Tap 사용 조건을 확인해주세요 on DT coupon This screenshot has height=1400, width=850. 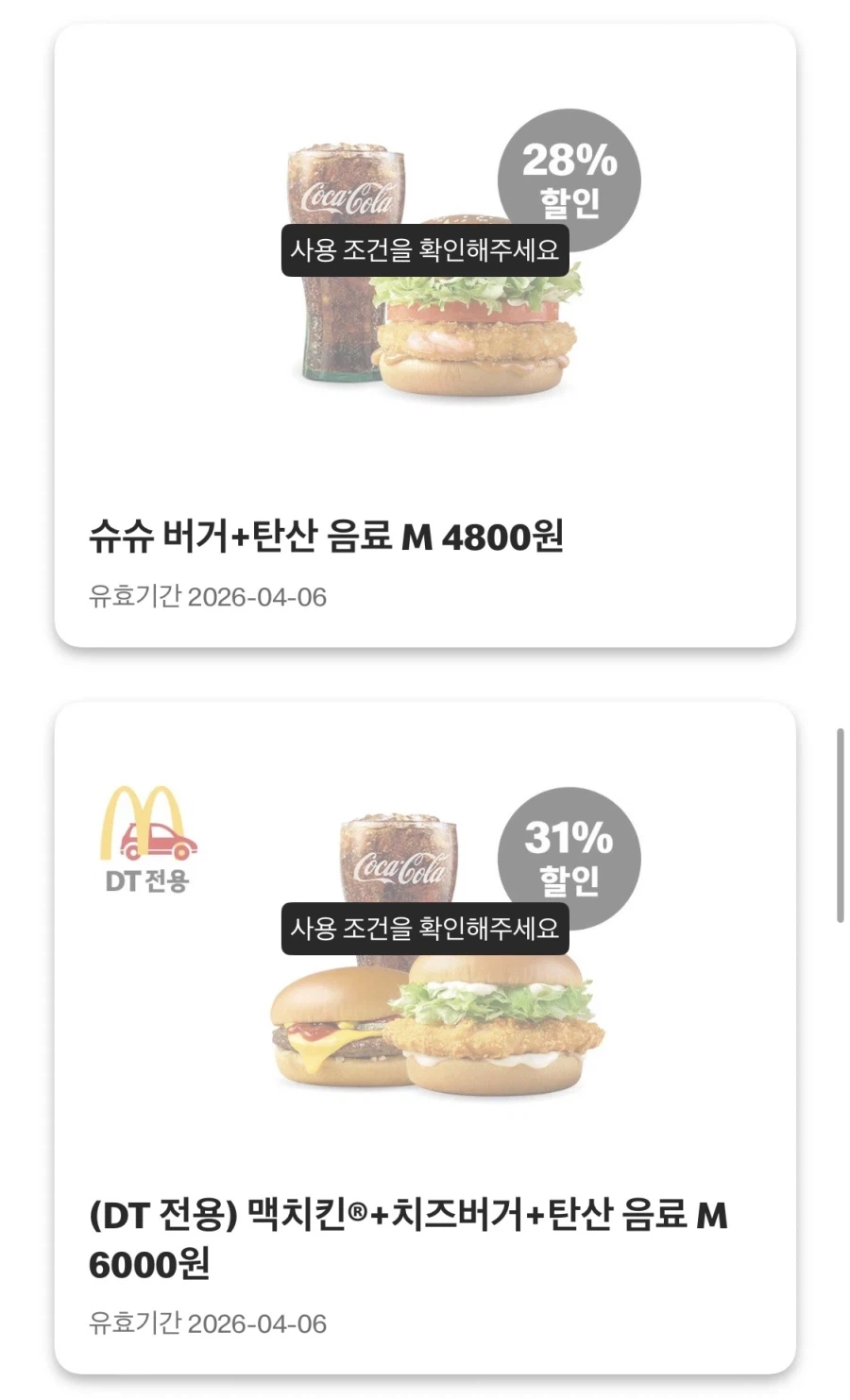[x=426, y=930]
